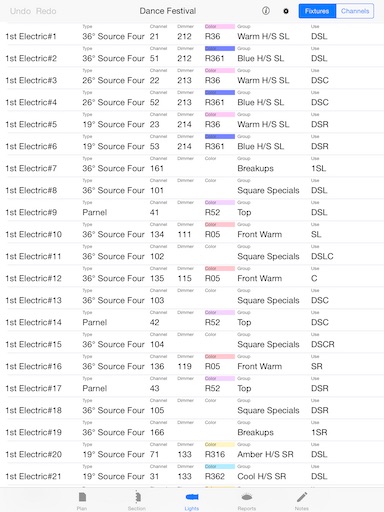The width and height of the screenshot is (384, 512).
Task: Open the 1st Electric#12 Front Warm row
Action: (x=192, y=276)
